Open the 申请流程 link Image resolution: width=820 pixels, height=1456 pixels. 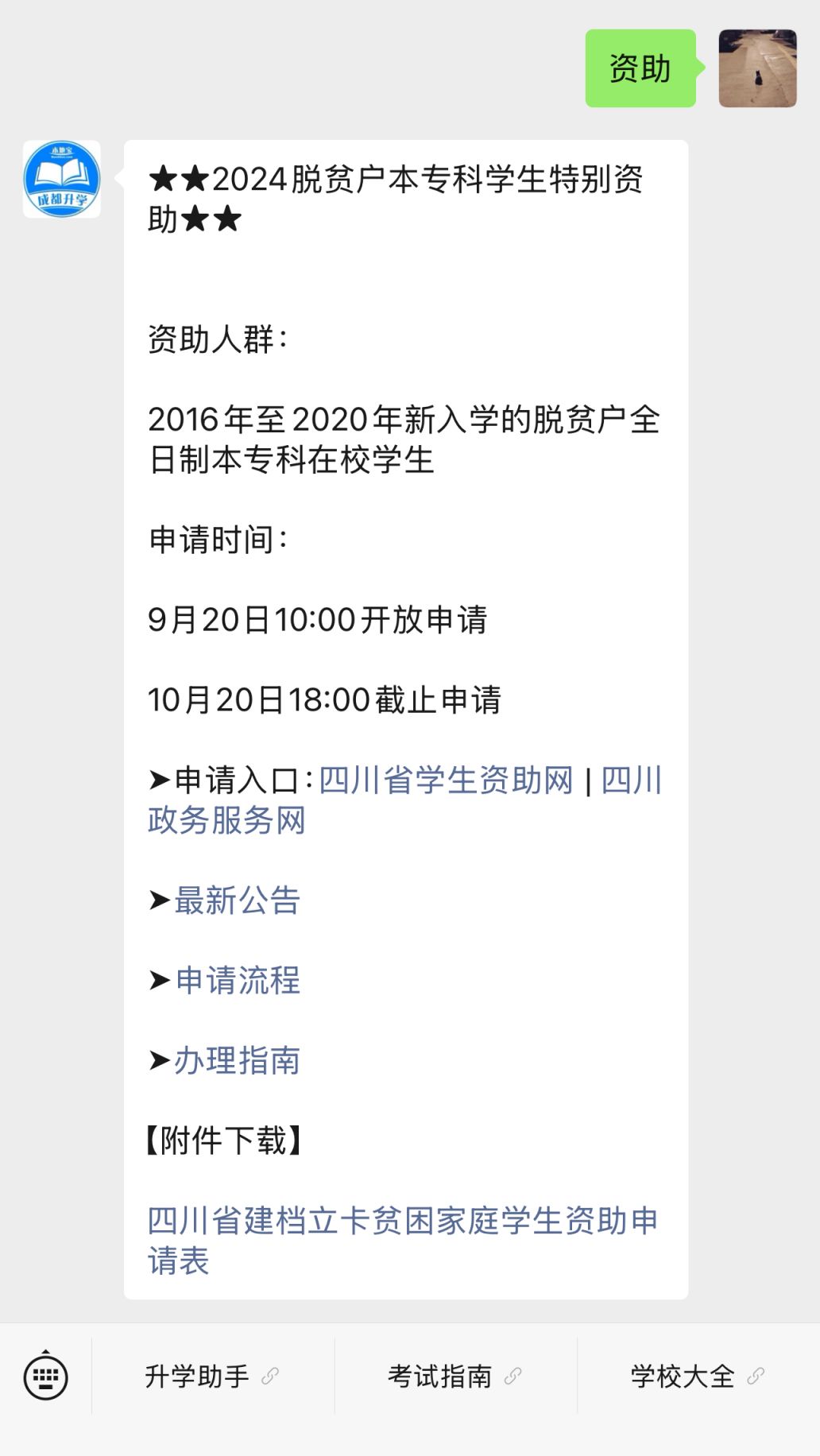point(237,980)
